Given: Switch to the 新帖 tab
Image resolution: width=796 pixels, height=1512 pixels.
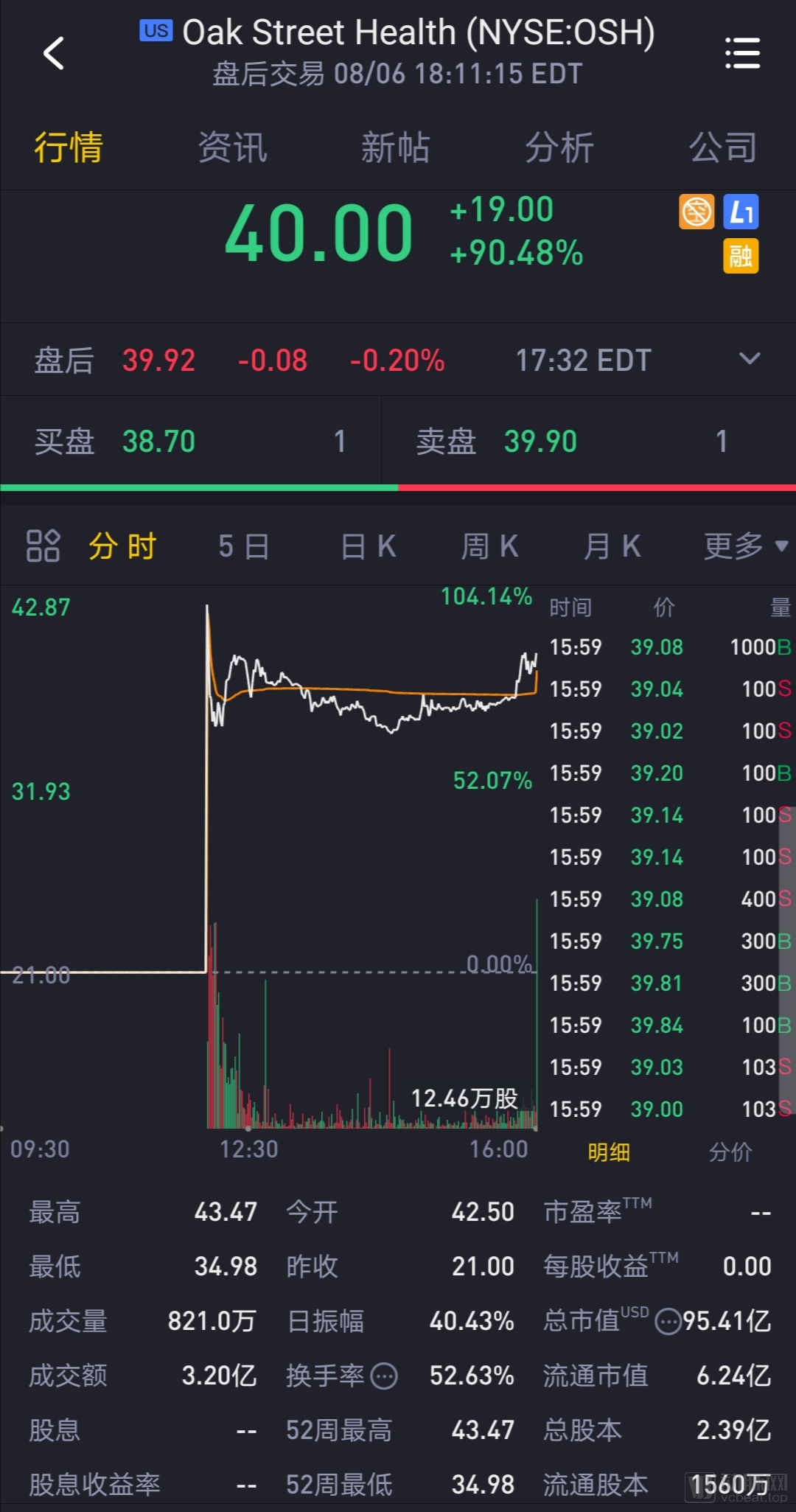Looking at the screenshot, I should coord(396,147).
